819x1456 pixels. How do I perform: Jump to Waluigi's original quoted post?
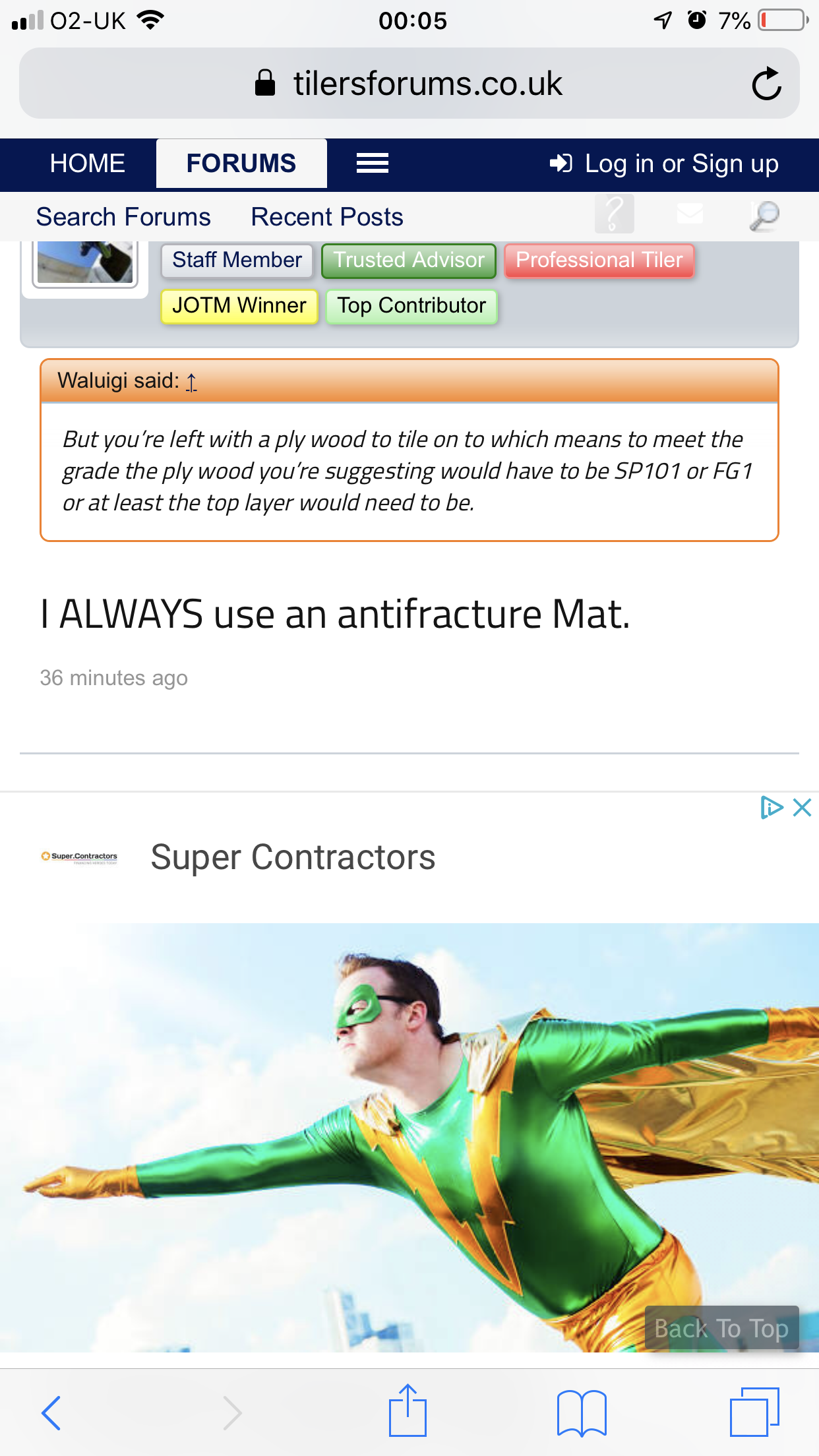[x=191, y=382]
